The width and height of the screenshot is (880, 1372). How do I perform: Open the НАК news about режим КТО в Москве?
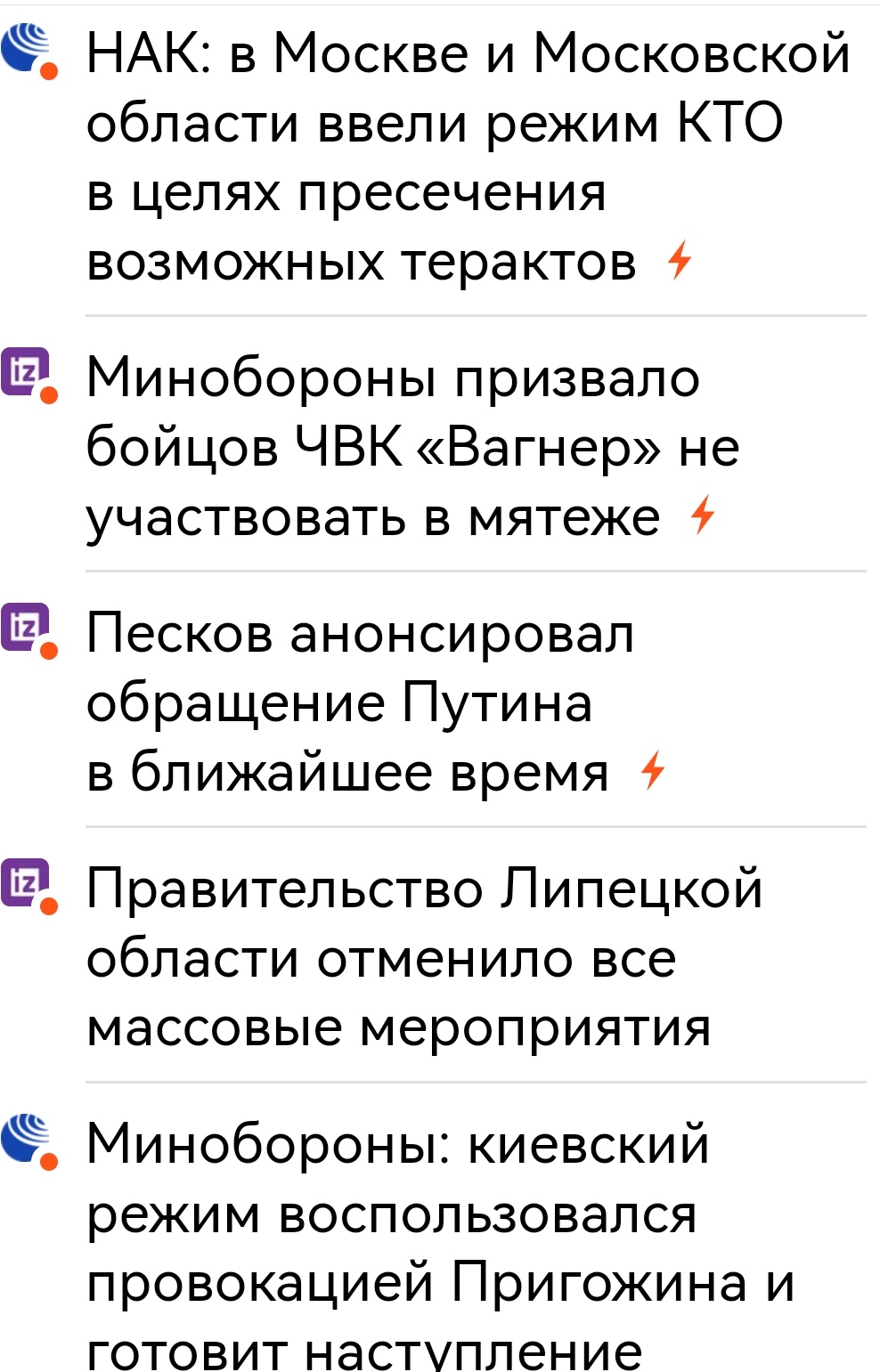[x=436, y=157]
